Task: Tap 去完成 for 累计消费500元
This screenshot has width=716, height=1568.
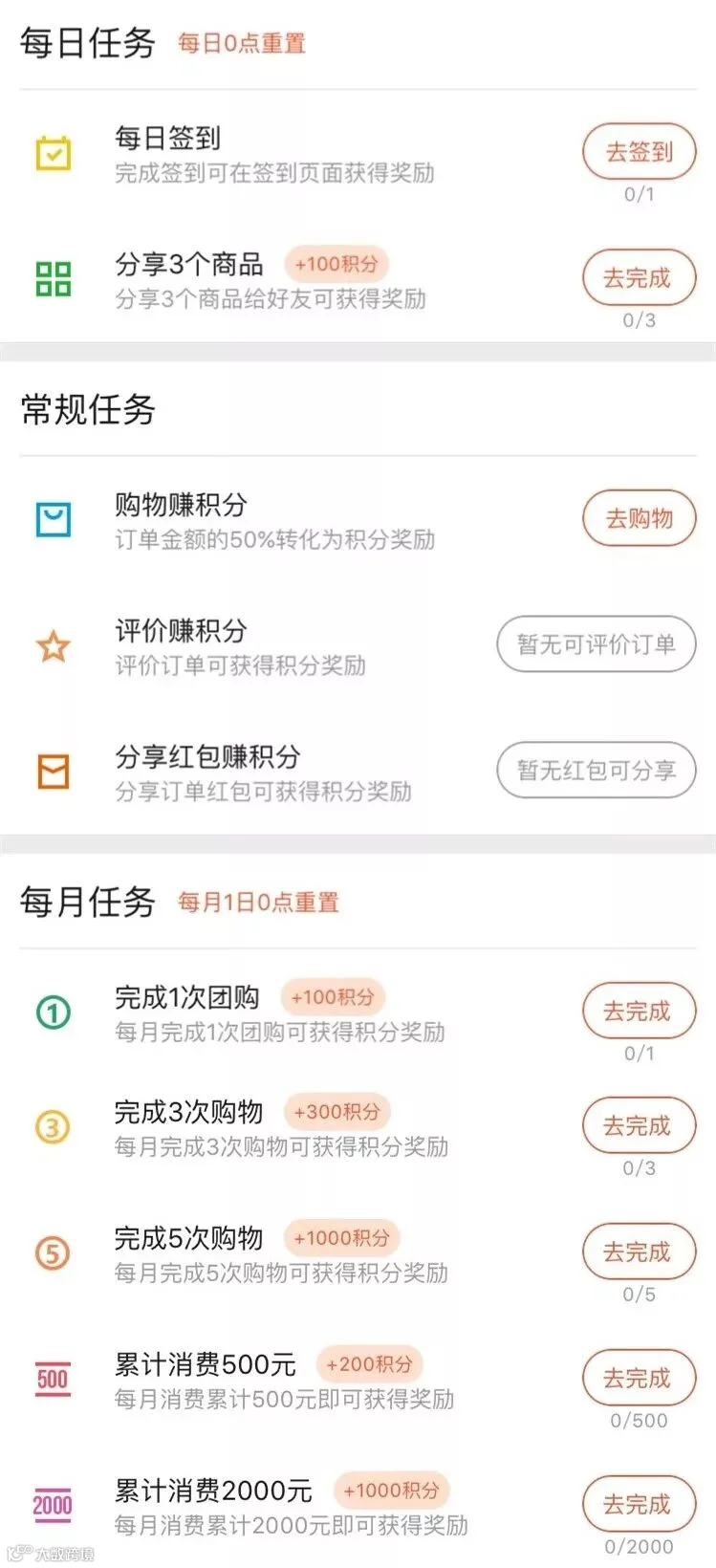Action: (x=639, y=1378)
